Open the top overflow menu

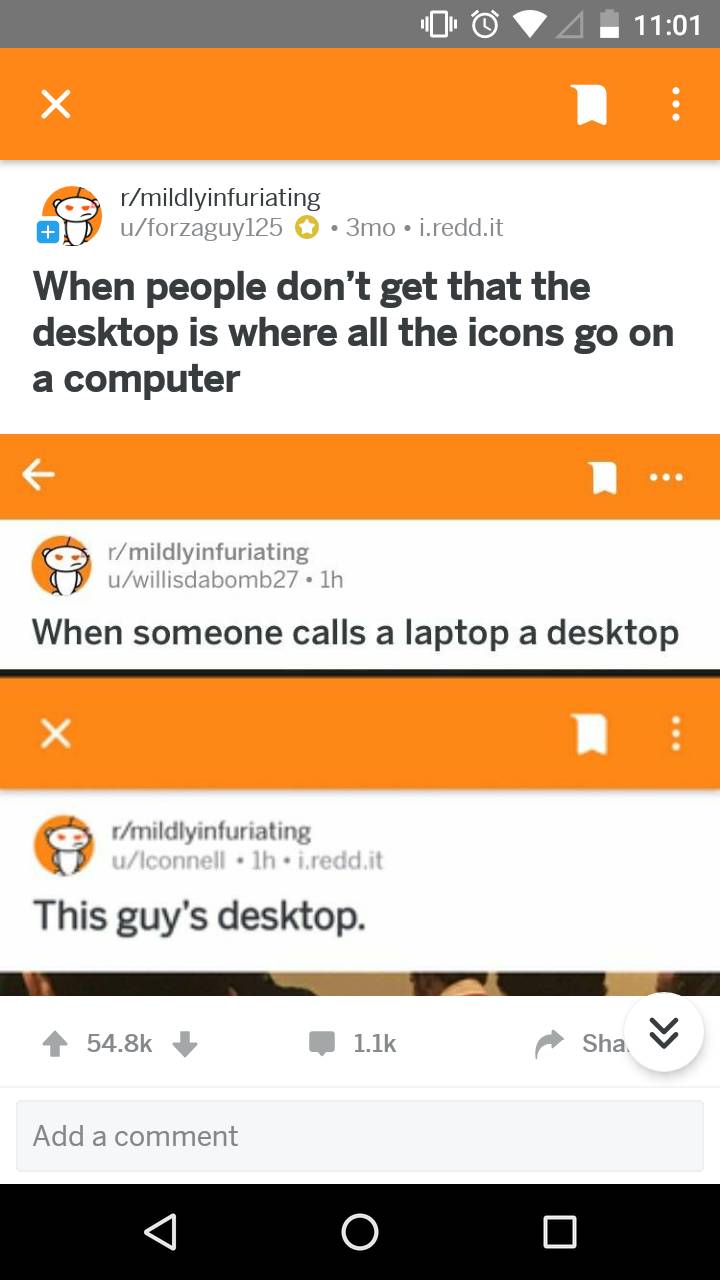[676, 104]
